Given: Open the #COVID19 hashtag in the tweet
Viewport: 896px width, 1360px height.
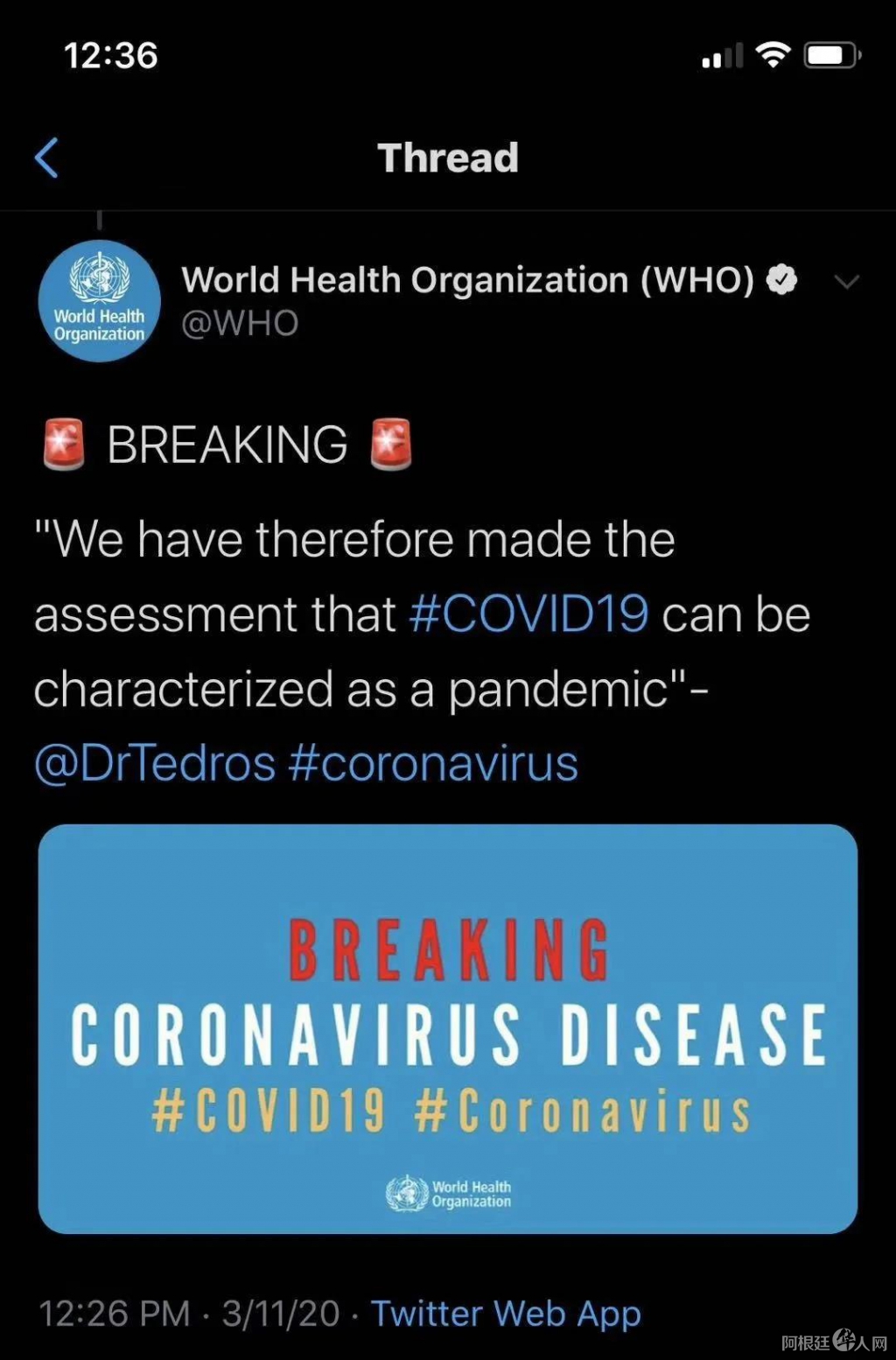Looking at the screenshot, I should [x=528, y=613].
